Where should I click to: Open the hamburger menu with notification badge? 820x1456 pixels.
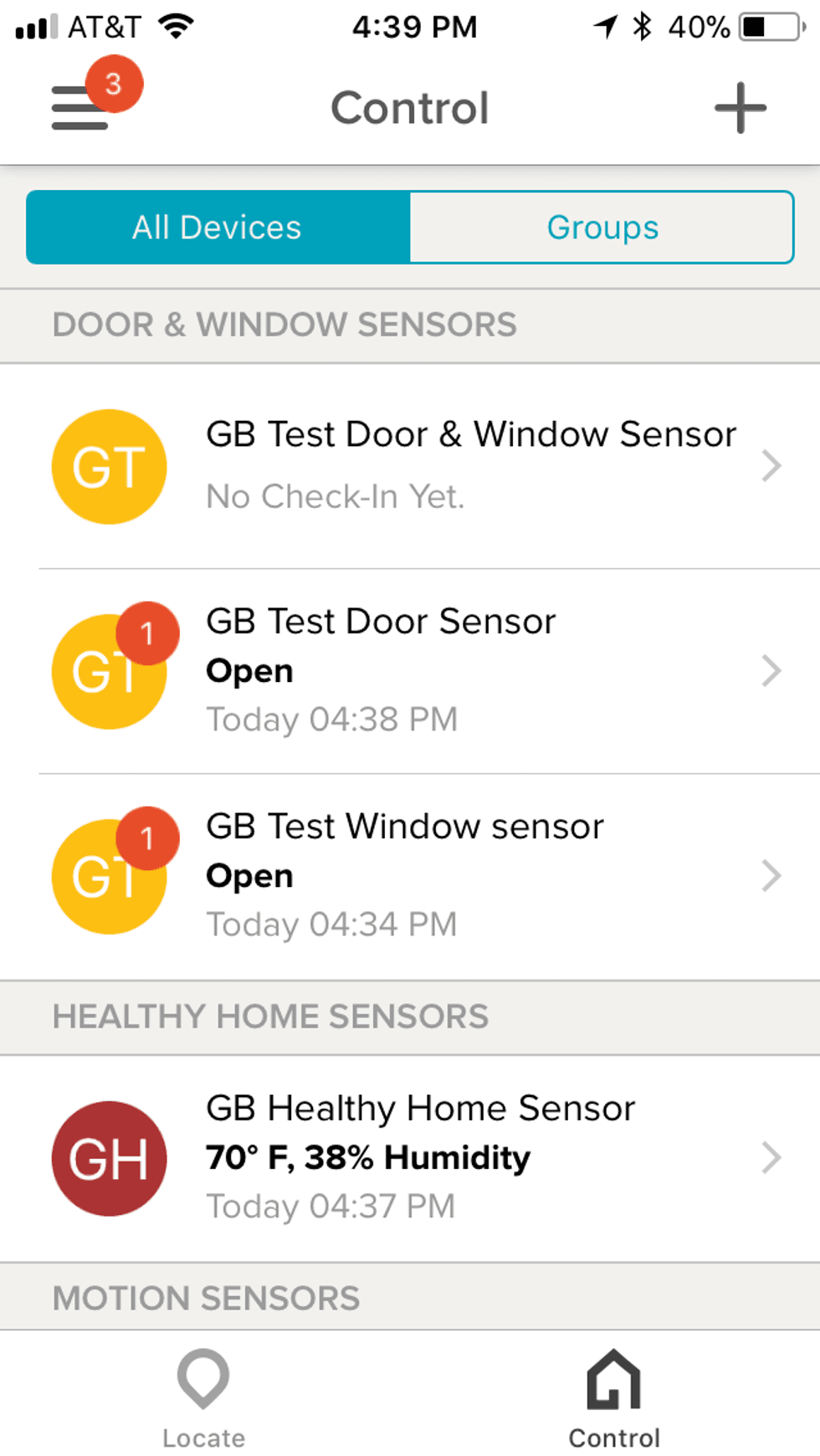(81, 107)
